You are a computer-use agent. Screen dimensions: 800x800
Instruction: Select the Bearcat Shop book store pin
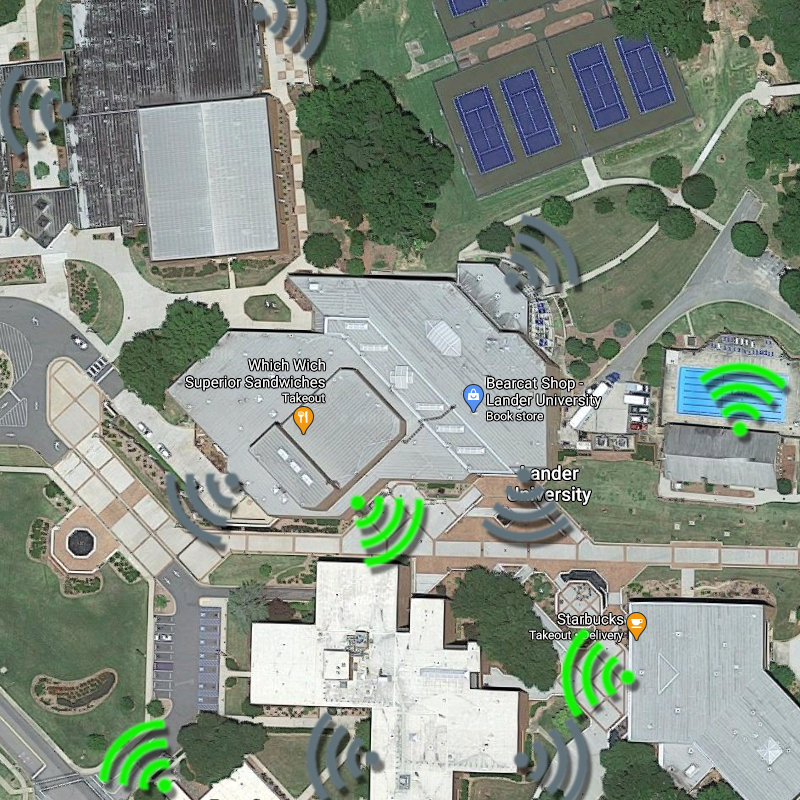click(x=472, y=399)
